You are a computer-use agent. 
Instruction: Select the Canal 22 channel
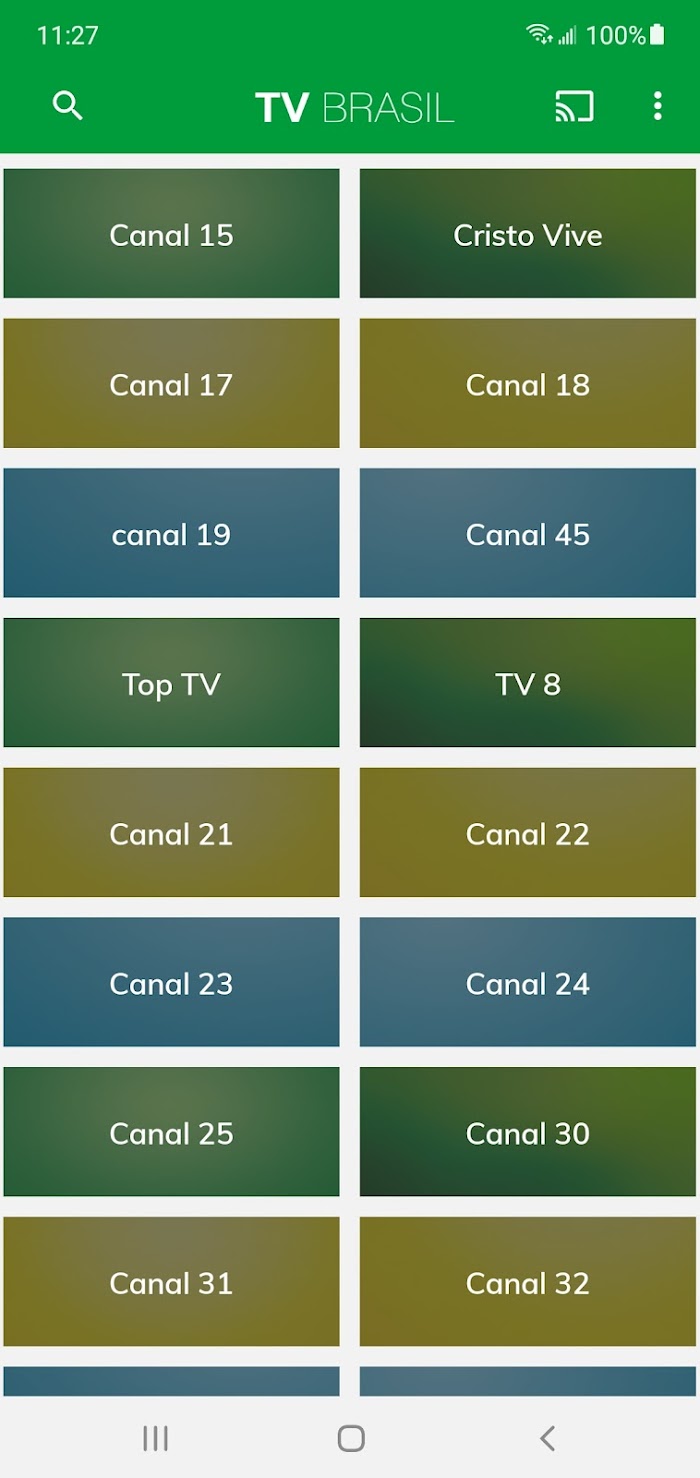point(528,833)
